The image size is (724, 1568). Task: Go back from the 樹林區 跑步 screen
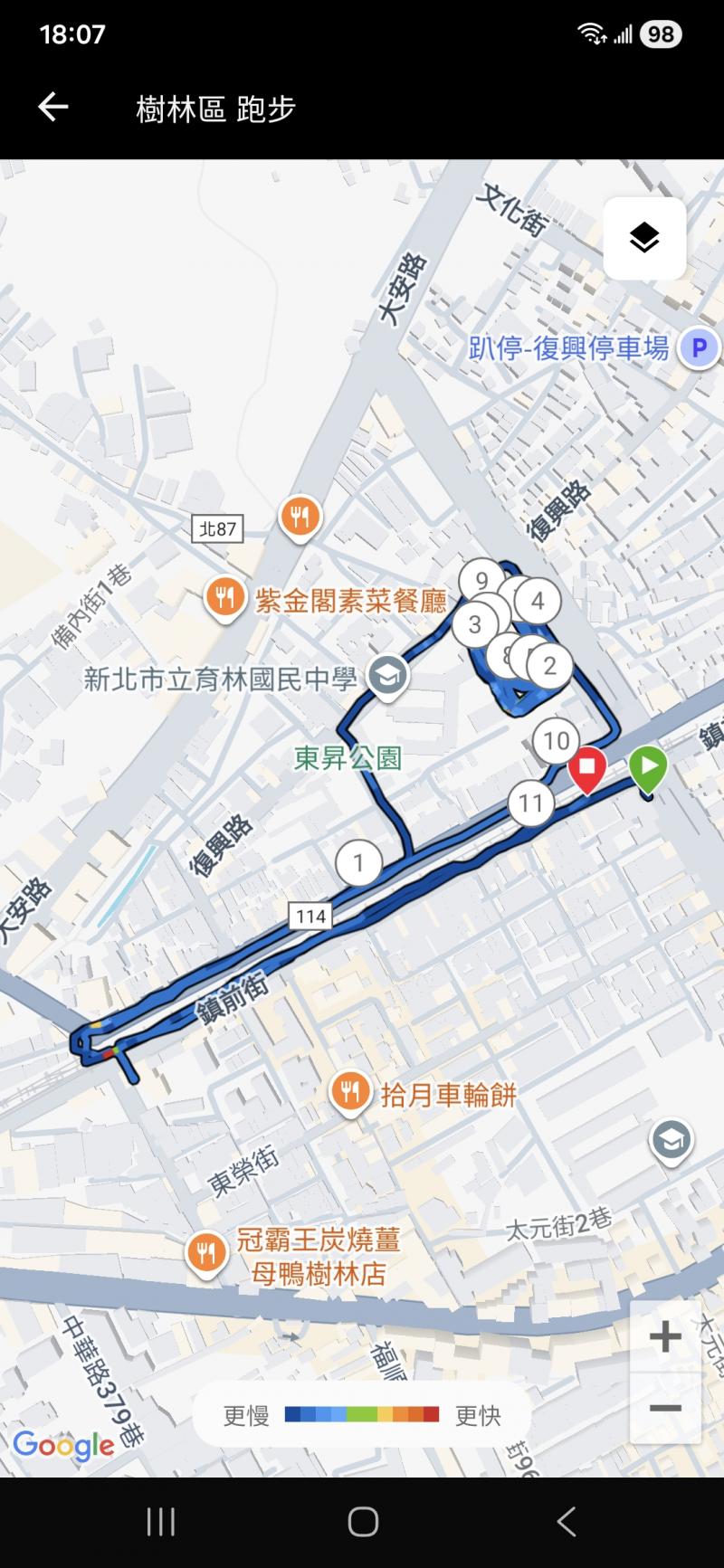pos(53,108)
